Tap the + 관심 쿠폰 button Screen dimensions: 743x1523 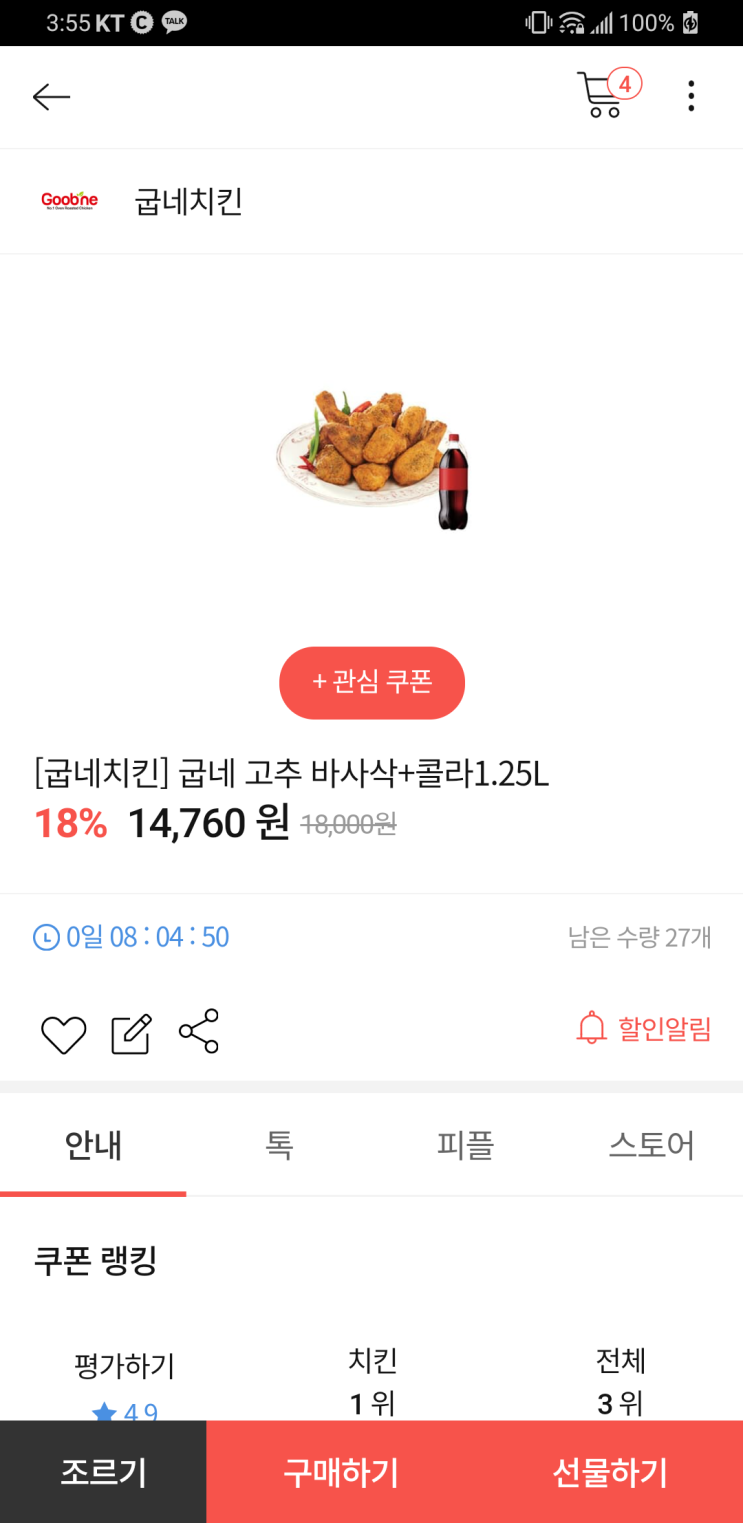pos(372,683)
